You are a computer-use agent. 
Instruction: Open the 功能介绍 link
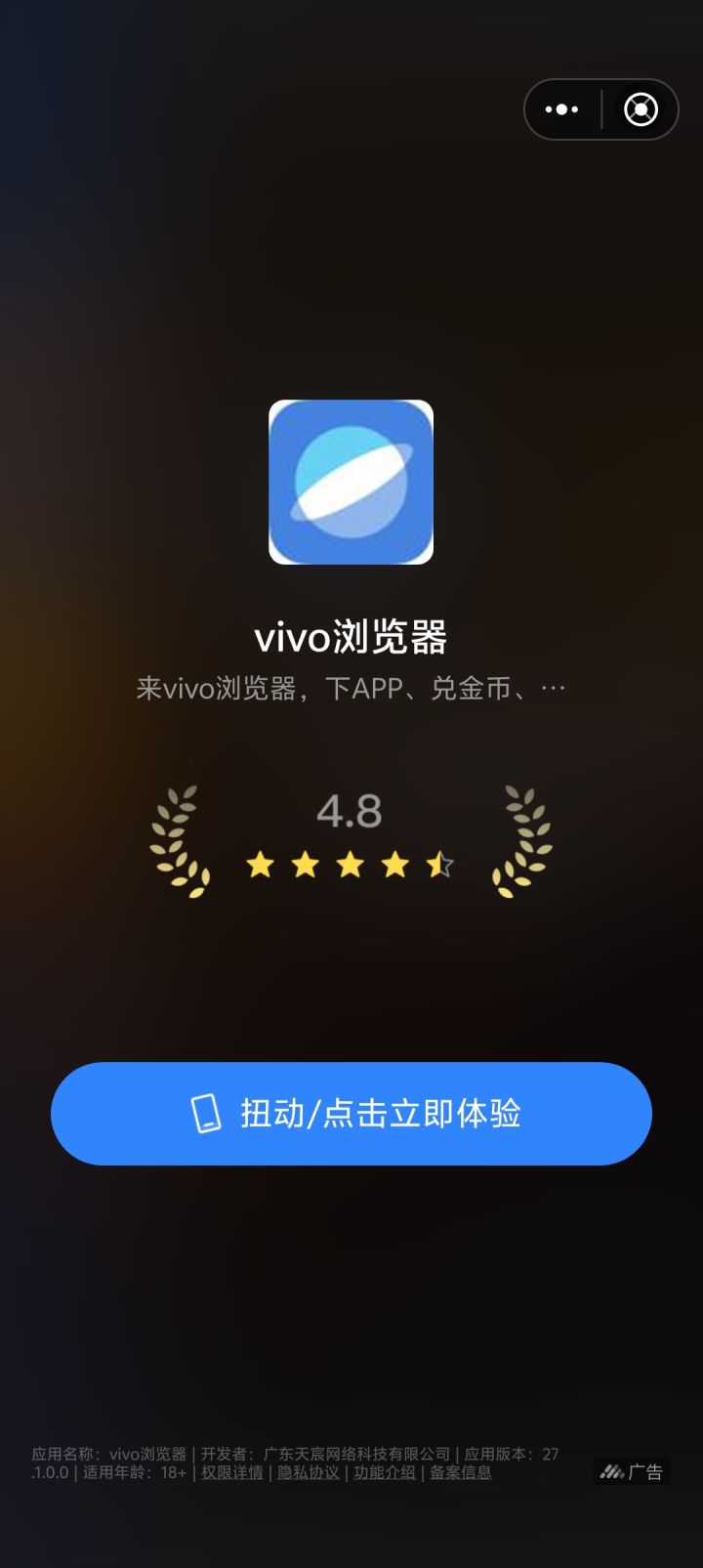pos(385,1472)
